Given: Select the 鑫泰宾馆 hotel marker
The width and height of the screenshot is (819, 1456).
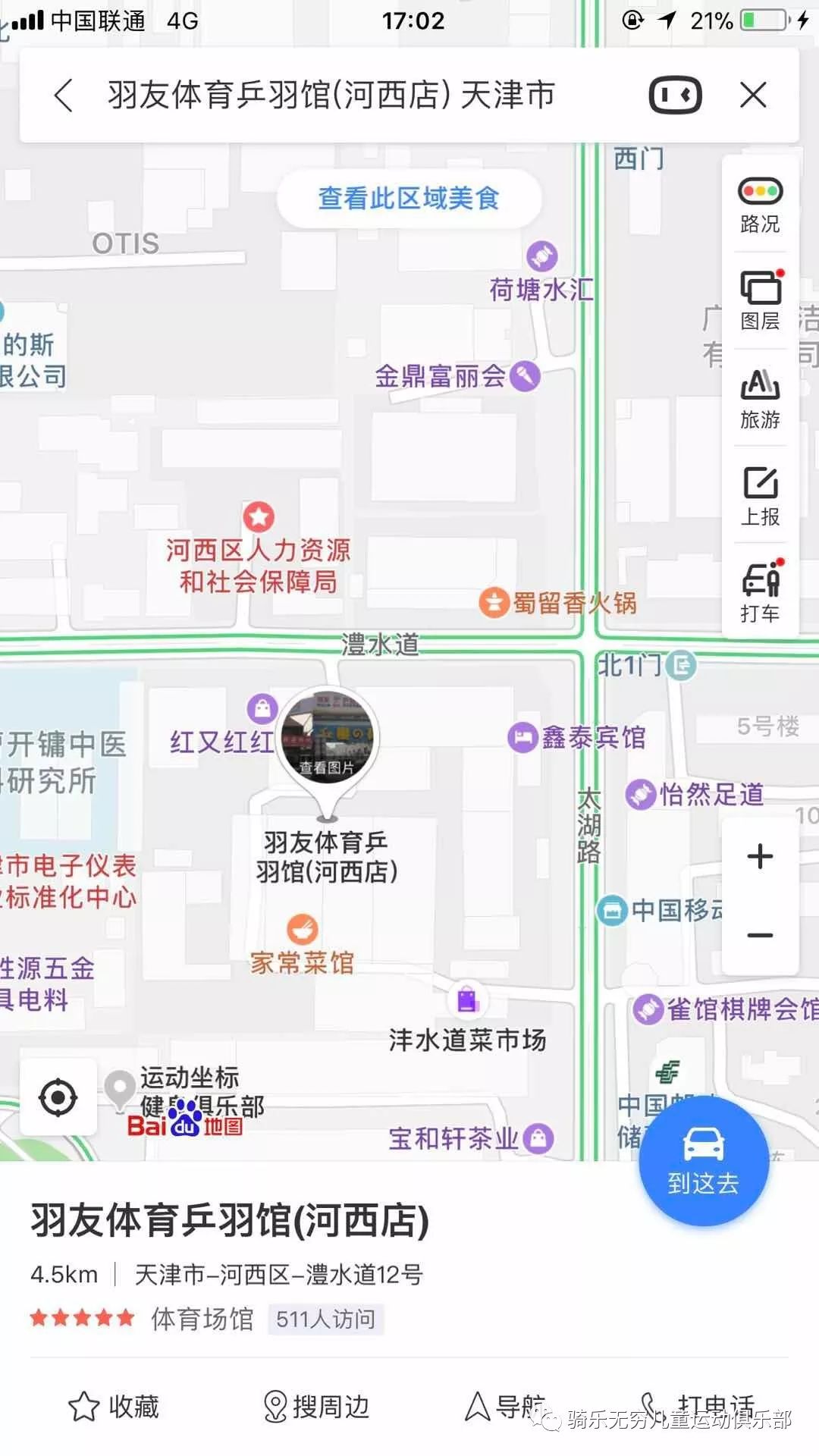Looking at the screenshot, I should pos(578,737).
